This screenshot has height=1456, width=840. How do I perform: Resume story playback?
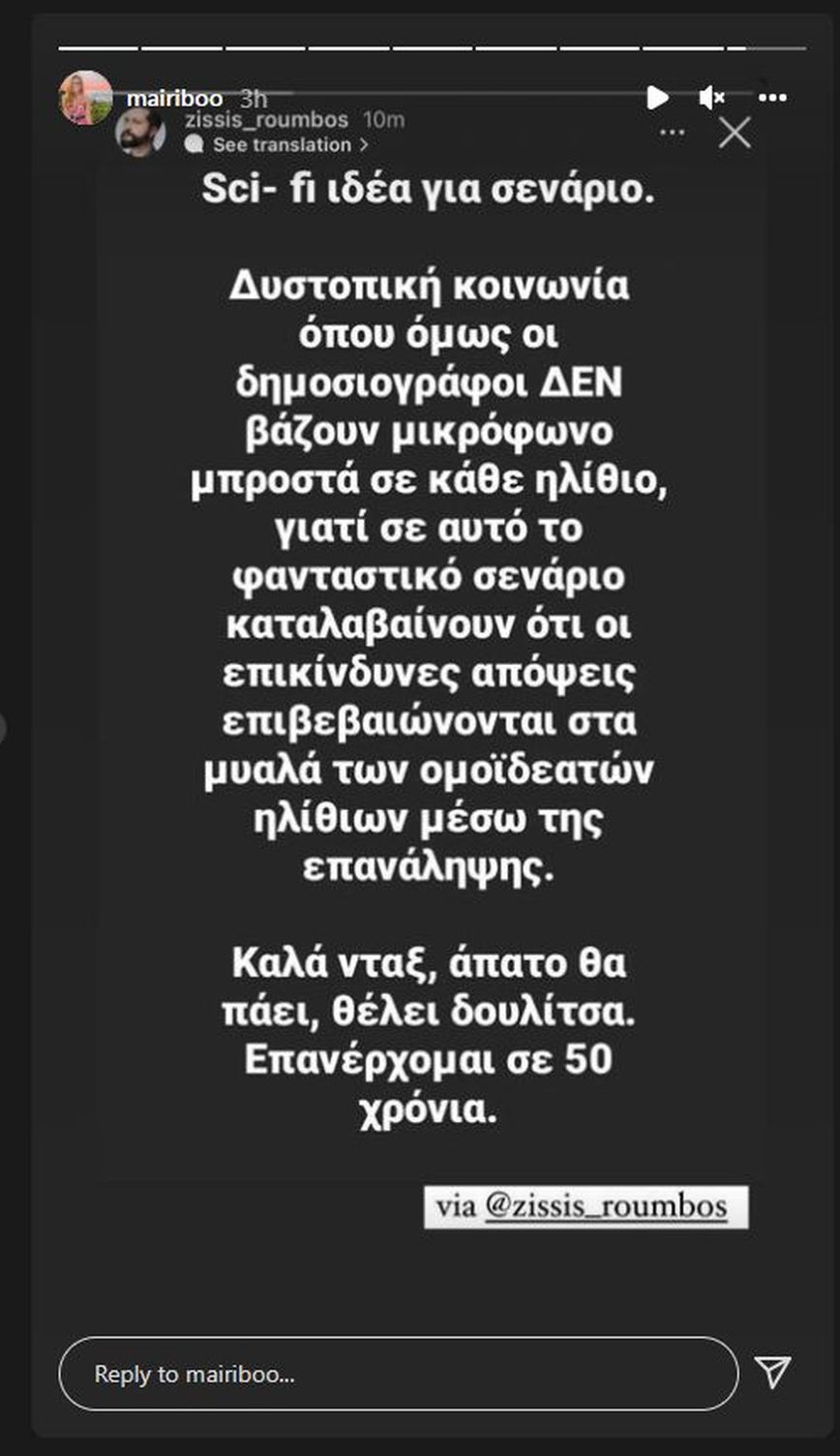[657, 97]
